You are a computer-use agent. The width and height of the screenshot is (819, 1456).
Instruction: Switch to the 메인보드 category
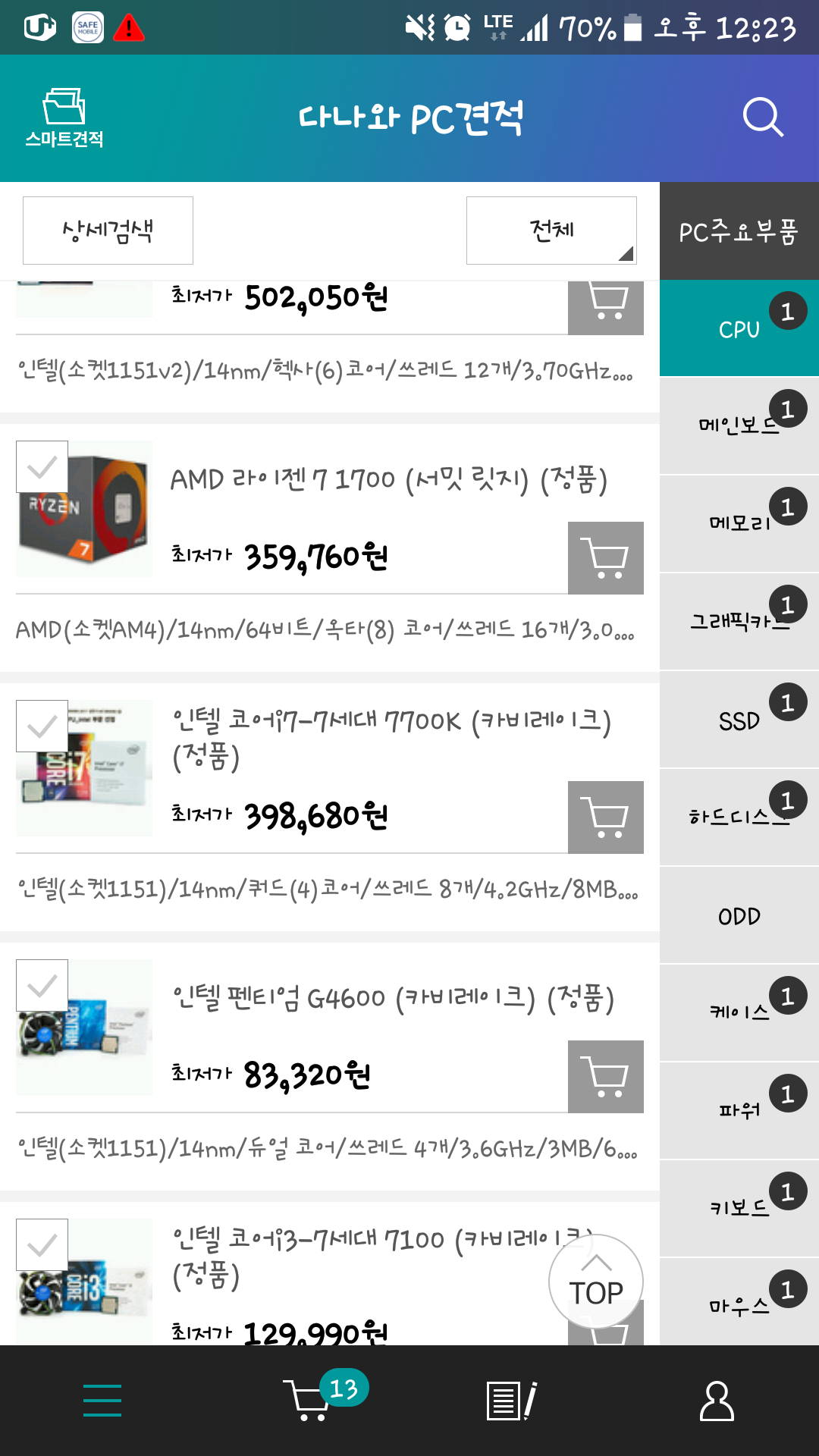tap(739, 425)
